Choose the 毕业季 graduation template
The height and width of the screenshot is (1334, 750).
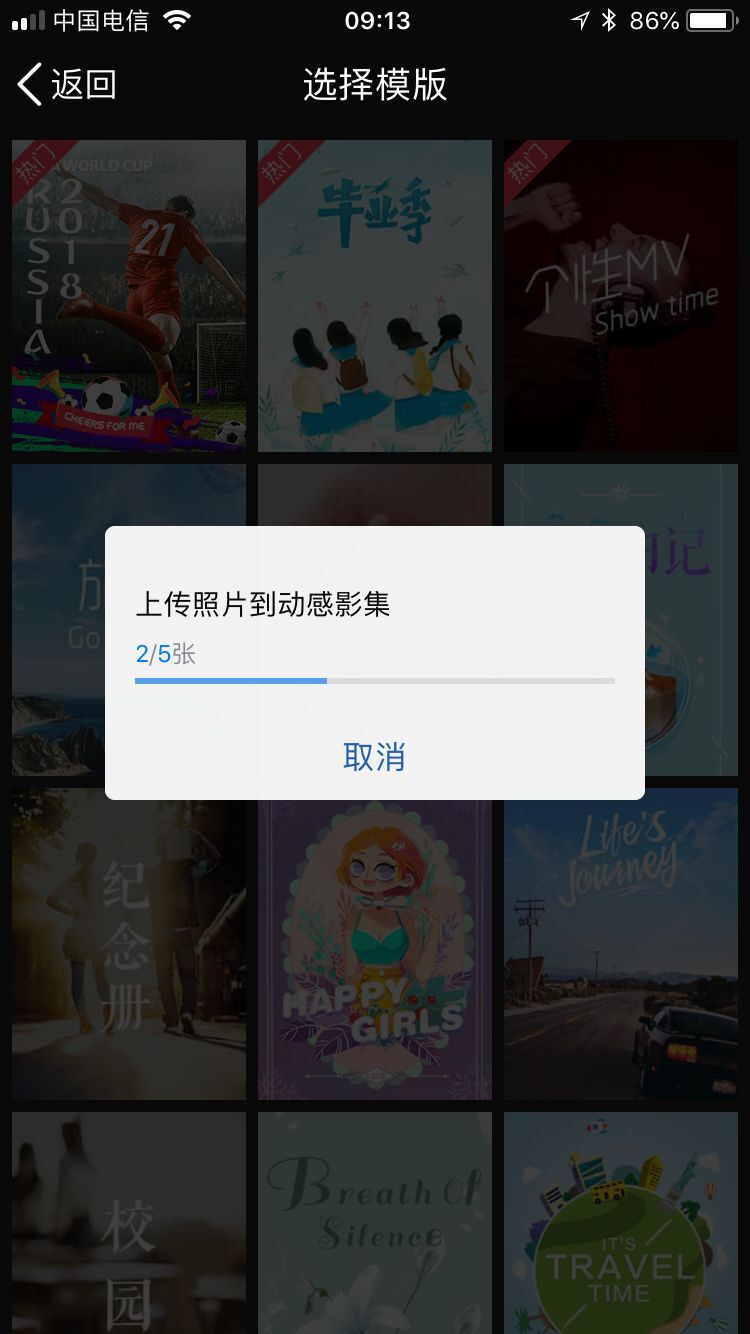(x=375, y=296)
